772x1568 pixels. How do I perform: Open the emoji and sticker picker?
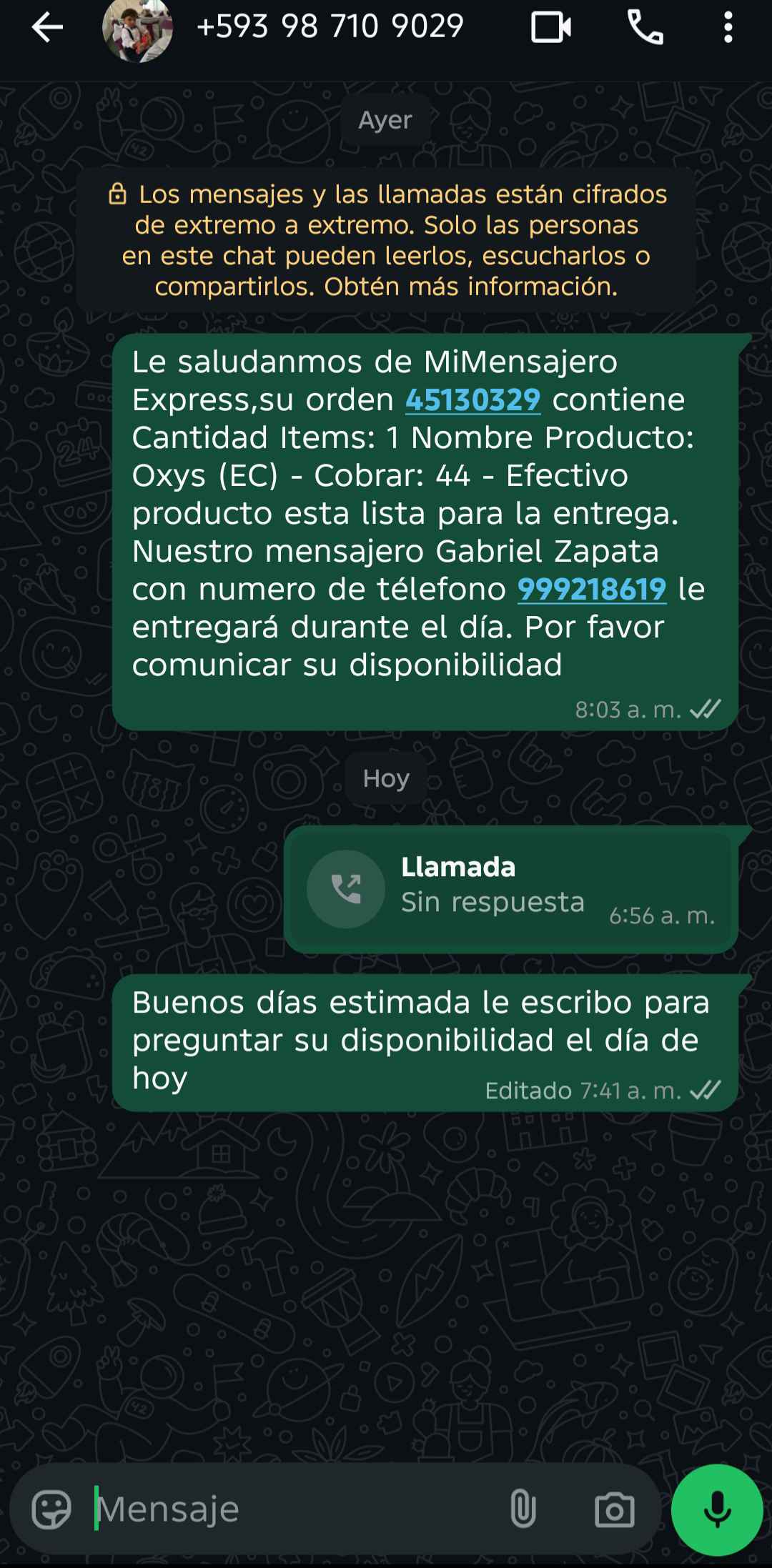coord(51,1509)
